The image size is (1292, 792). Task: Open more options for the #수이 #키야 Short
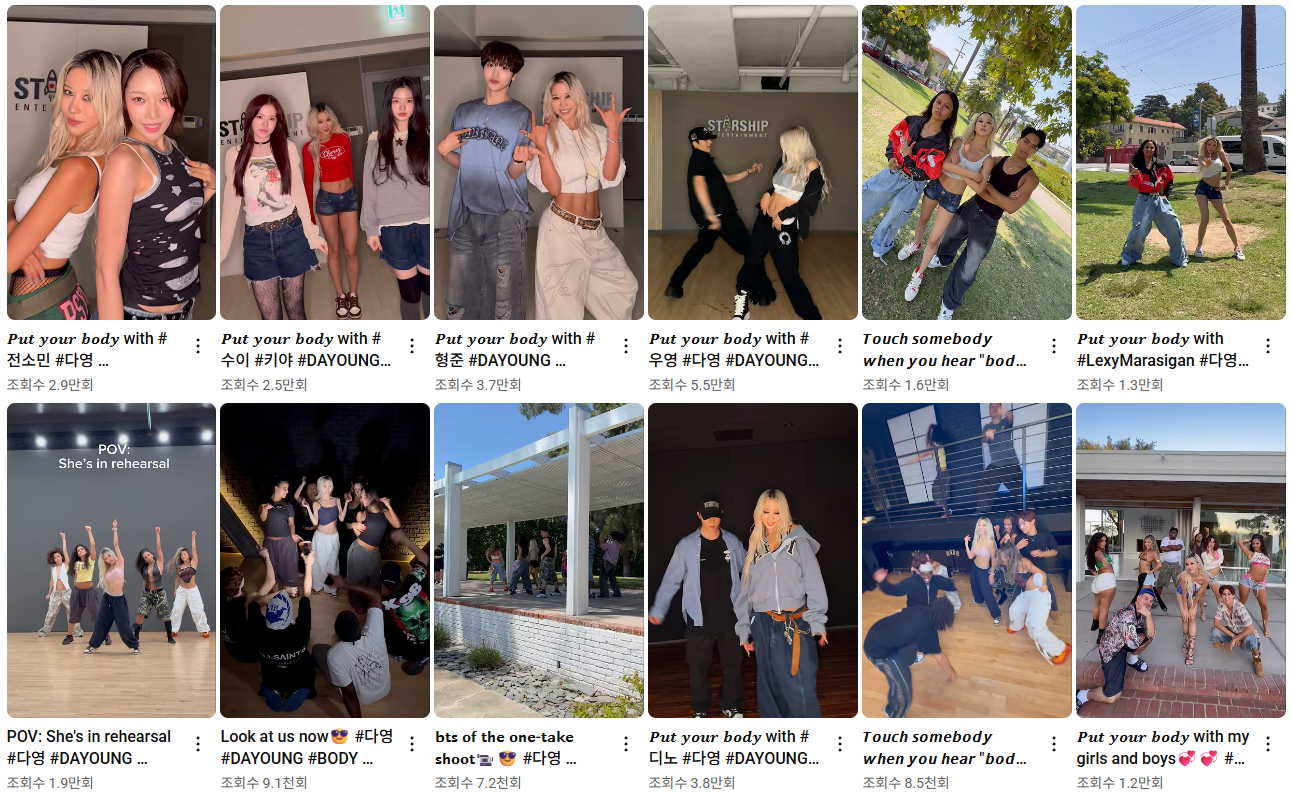coord(412,346)
